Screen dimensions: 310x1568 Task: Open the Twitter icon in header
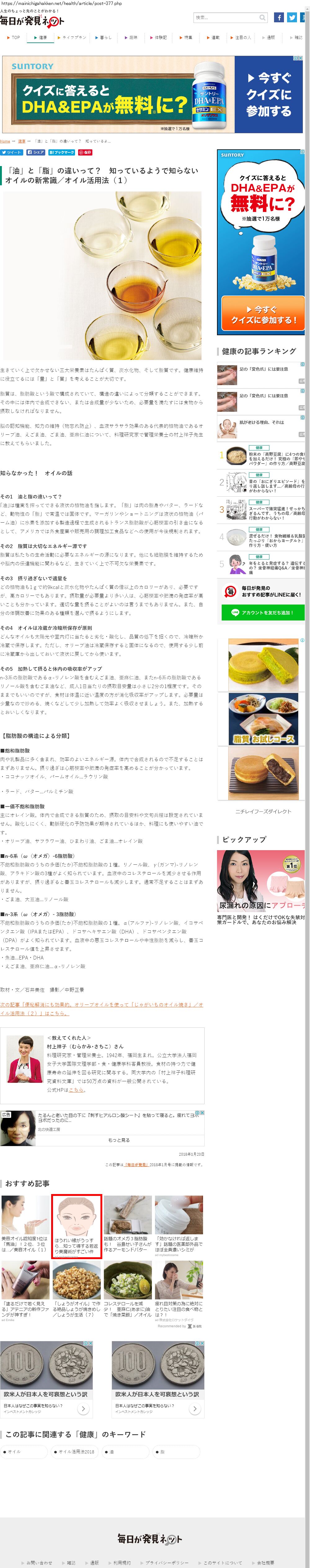pos(292,18)
